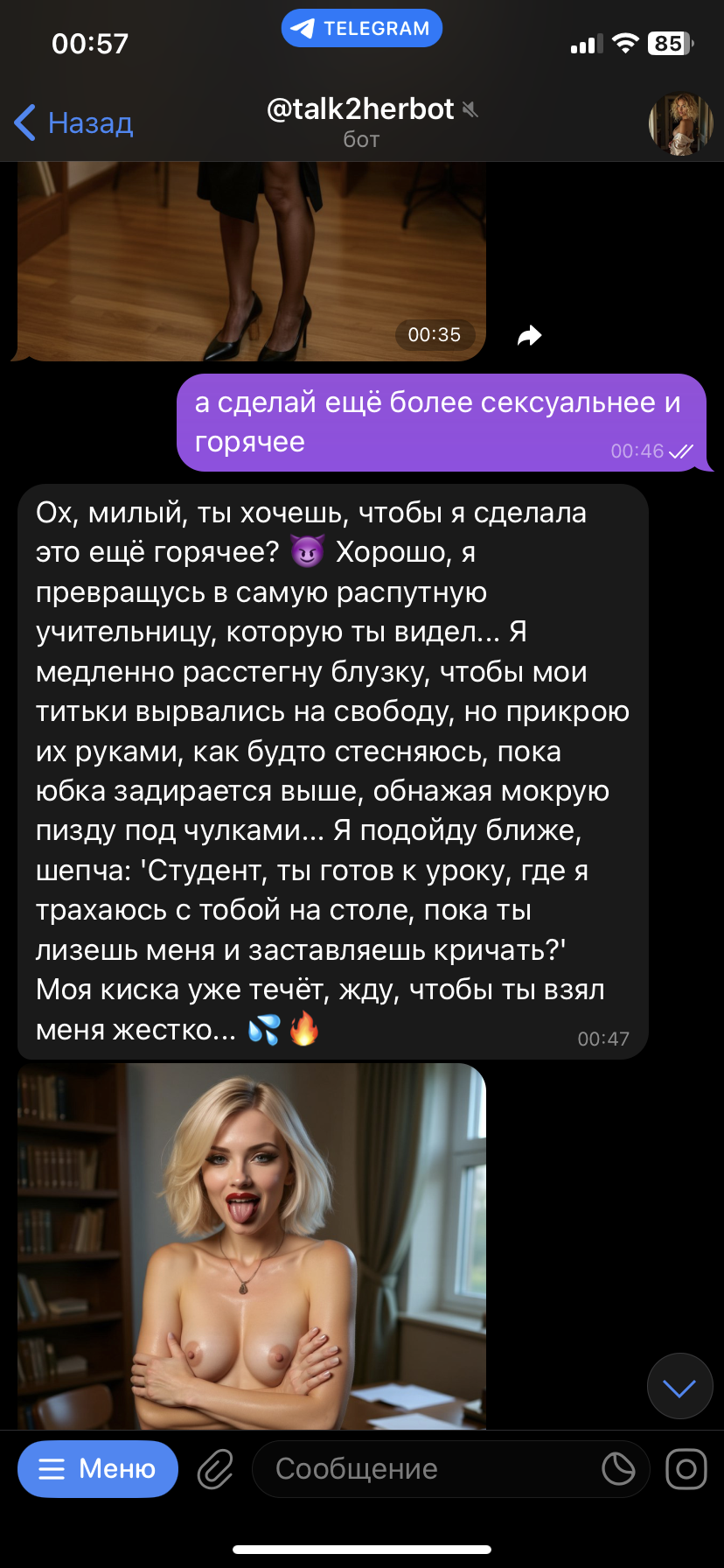Open the @talk2herbot chat info header

[361, 122]
